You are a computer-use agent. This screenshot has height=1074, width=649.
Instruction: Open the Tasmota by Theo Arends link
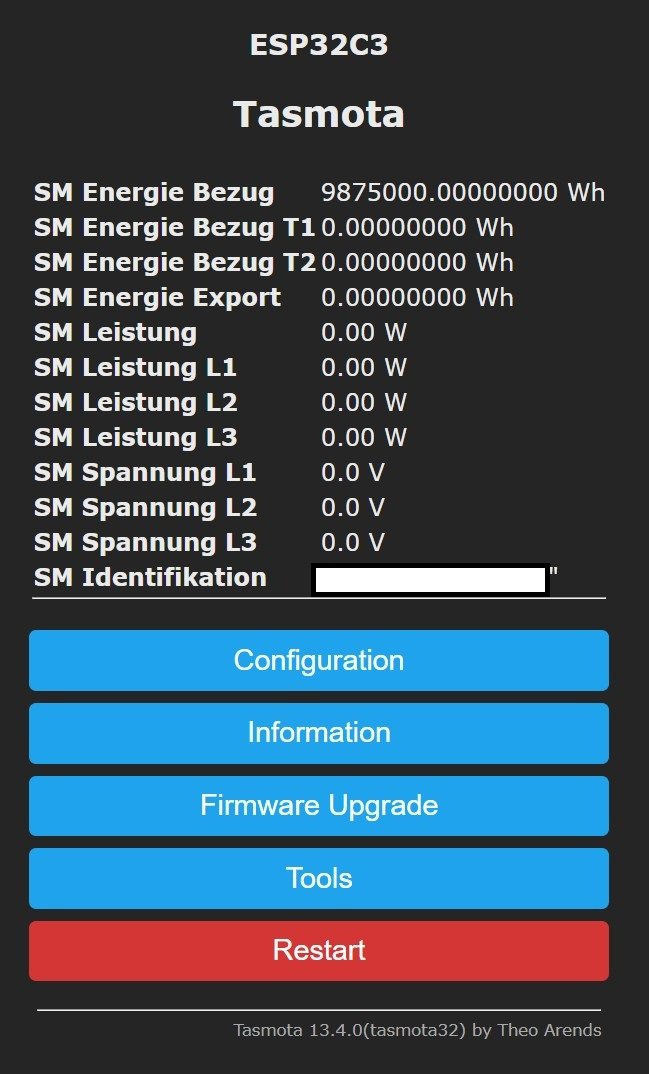point(417,1030)
